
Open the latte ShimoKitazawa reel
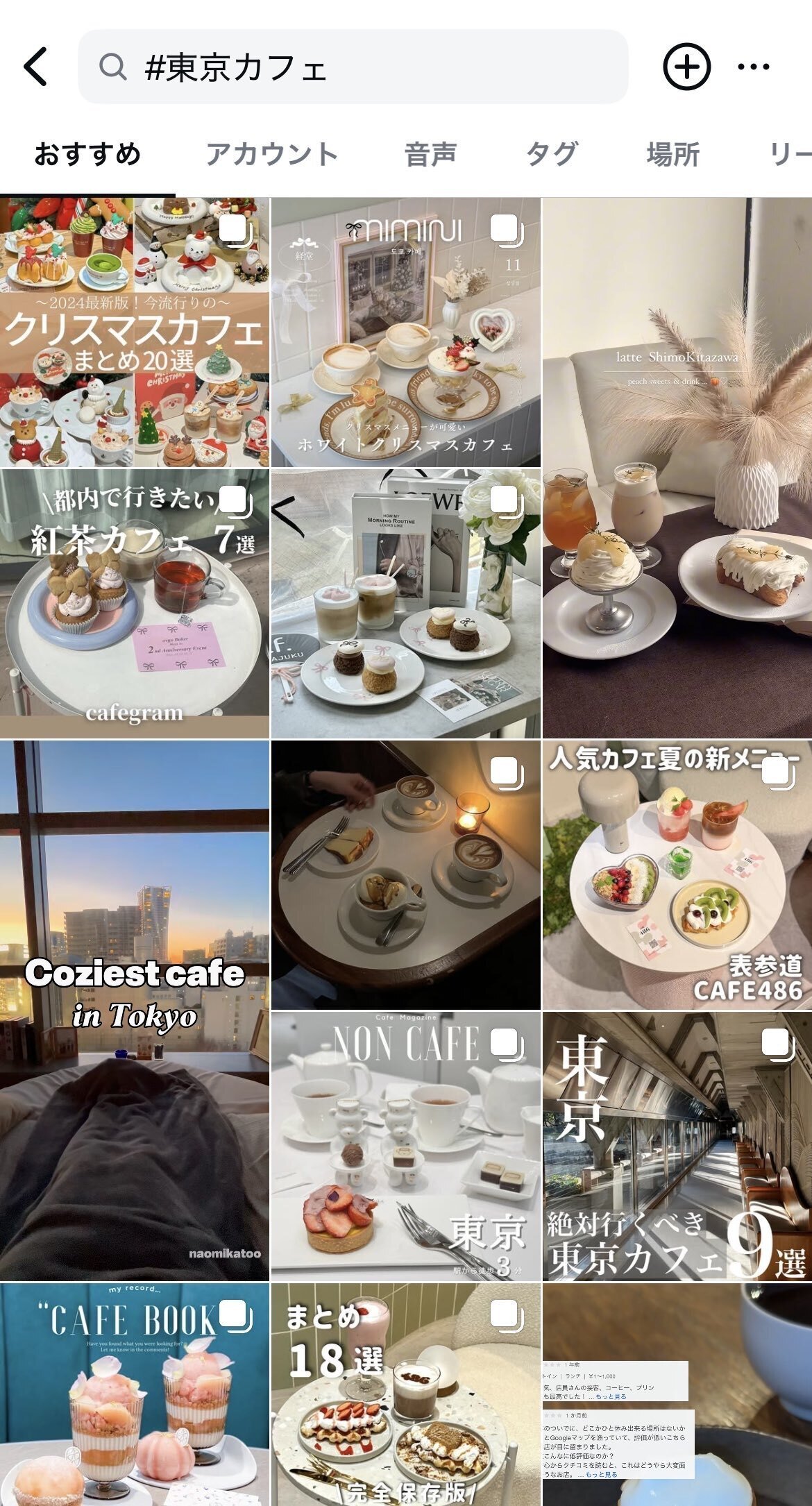click(677, 466)
